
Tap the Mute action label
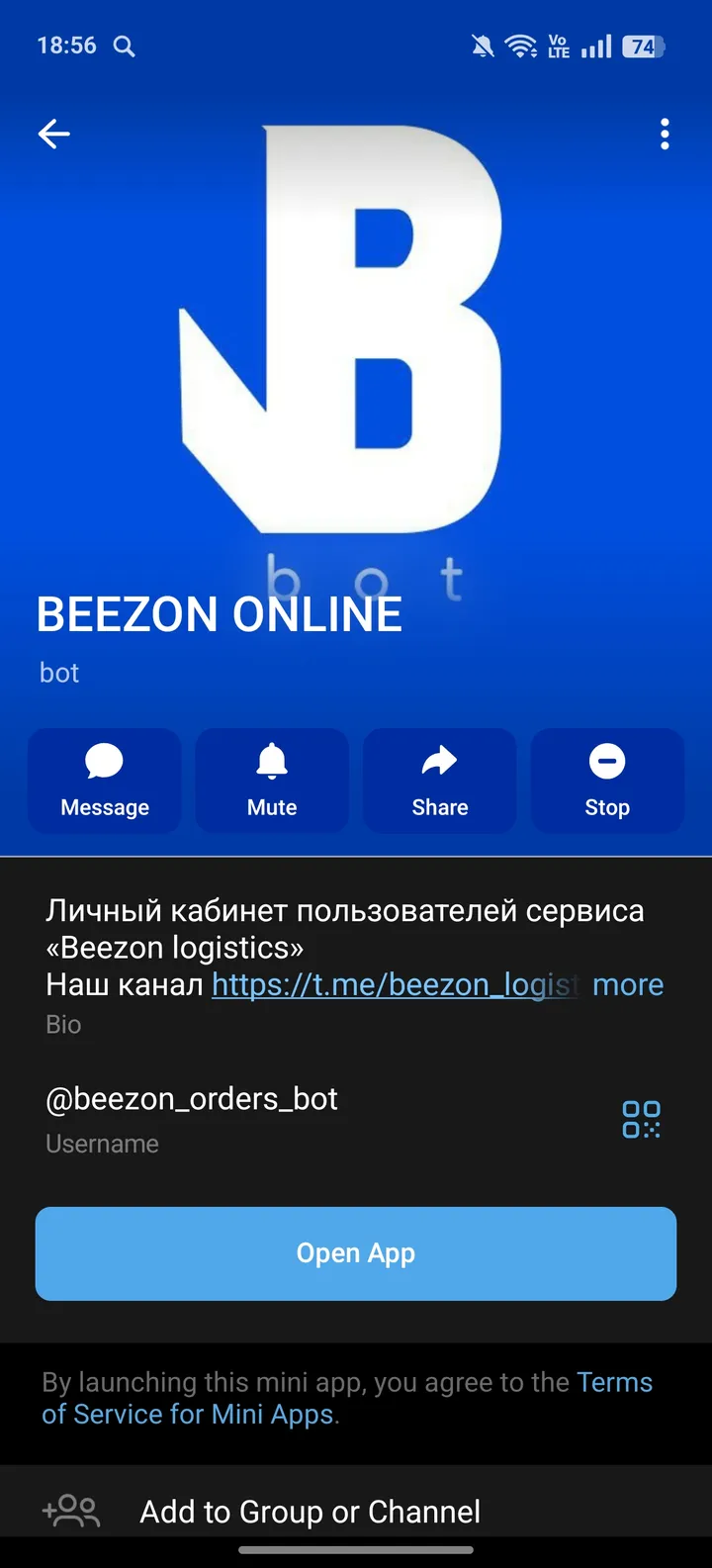coord(271,806)
